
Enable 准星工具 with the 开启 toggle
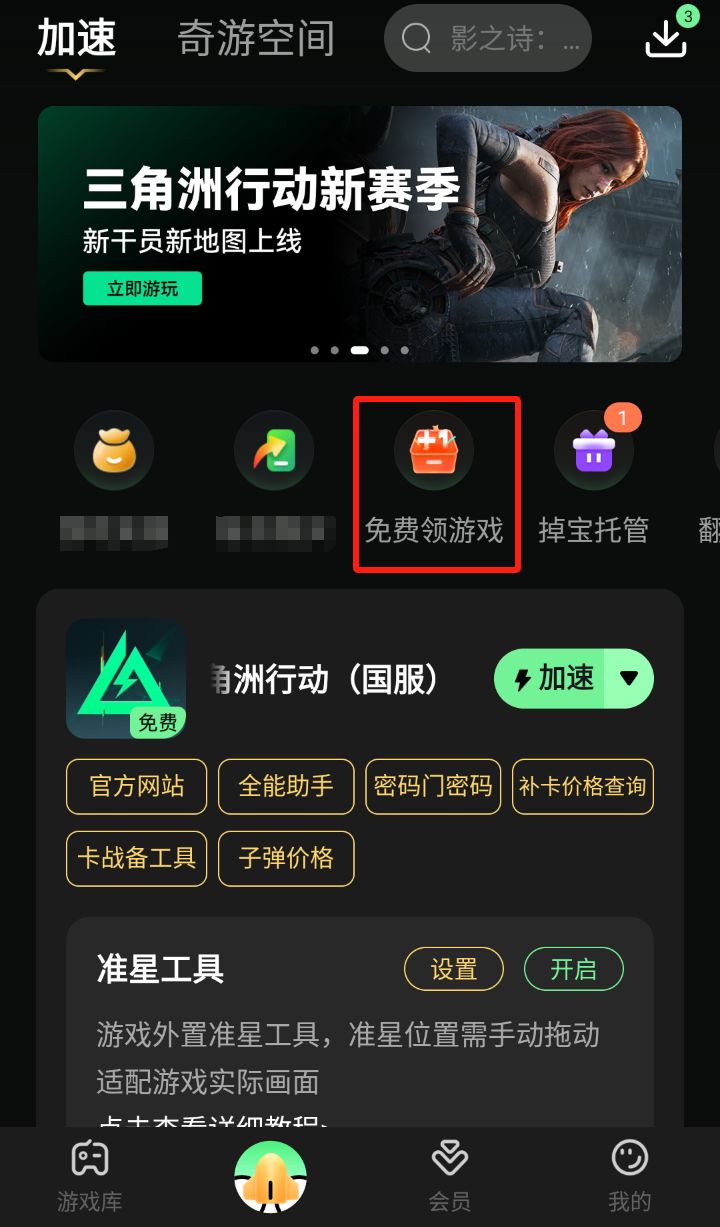(x=573, y=969)
